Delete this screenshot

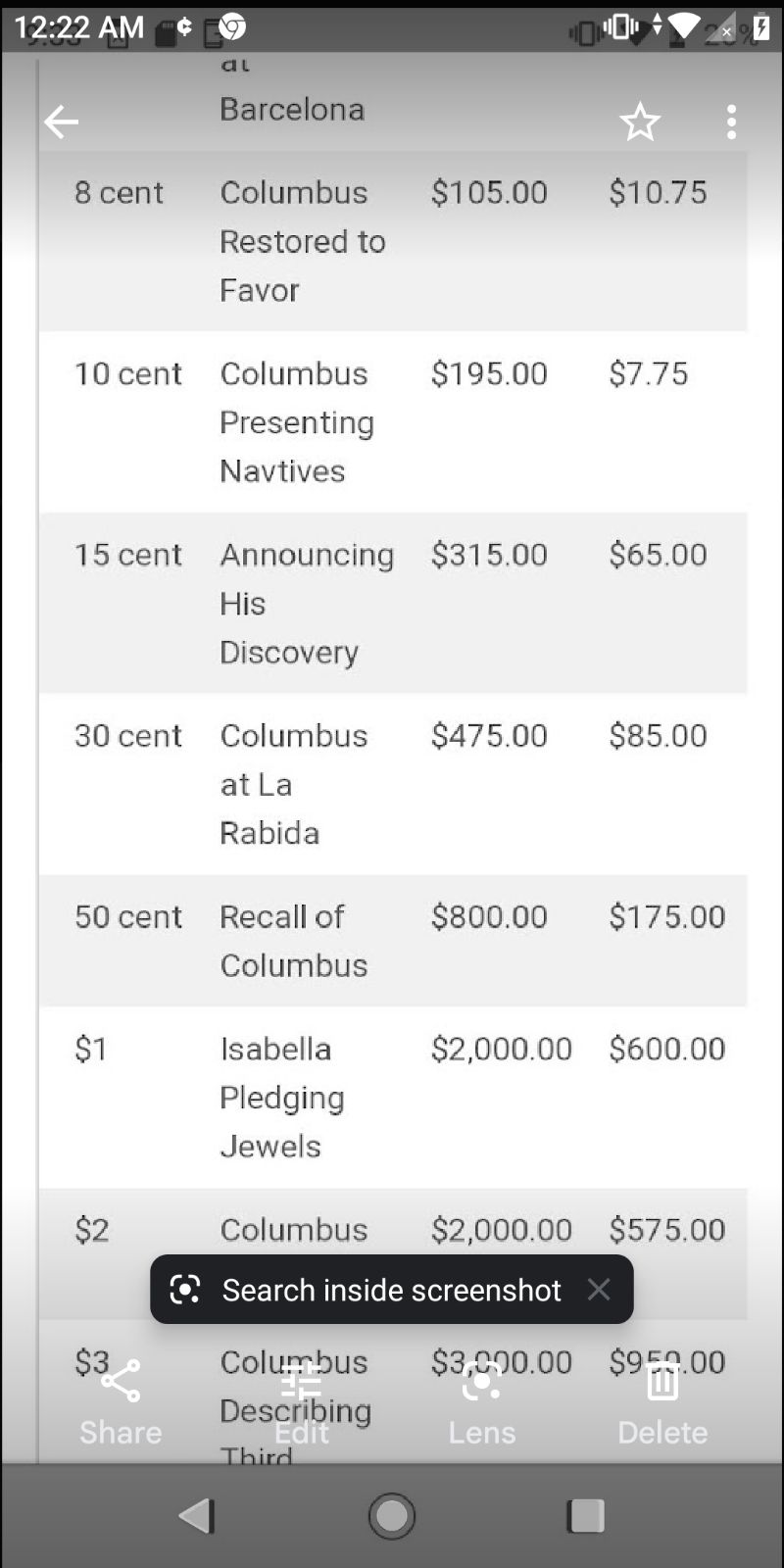(x=662, y=1403)
